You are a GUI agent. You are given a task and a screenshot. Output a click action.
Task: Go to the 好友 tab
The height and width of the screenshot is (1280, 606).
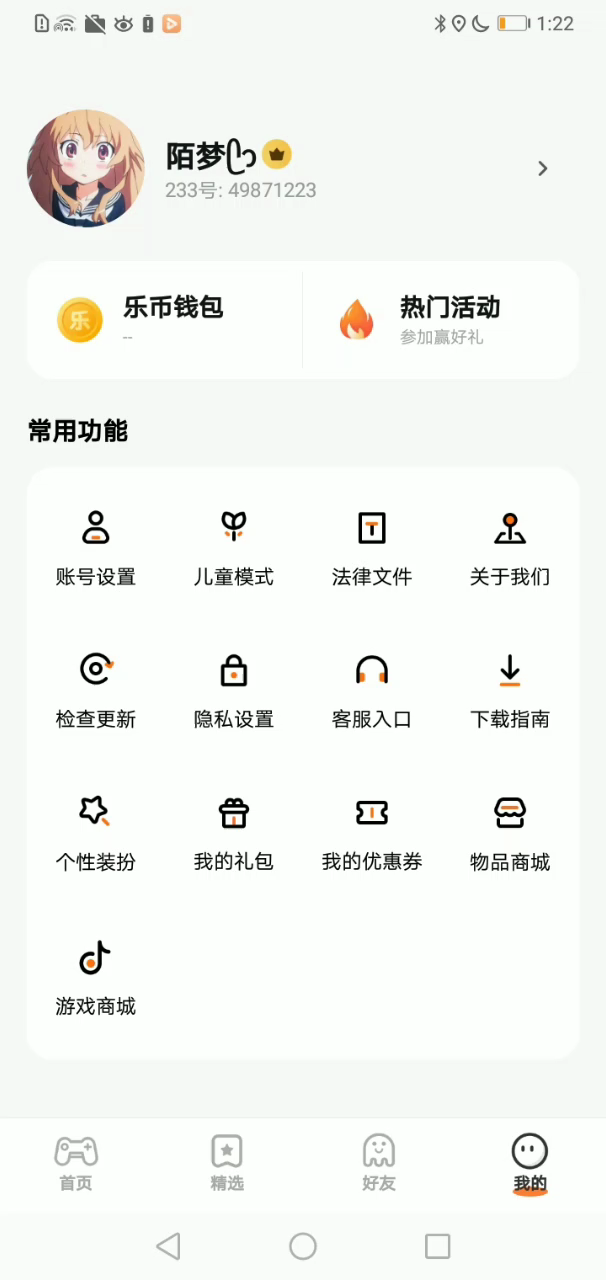coord(378,1163)
